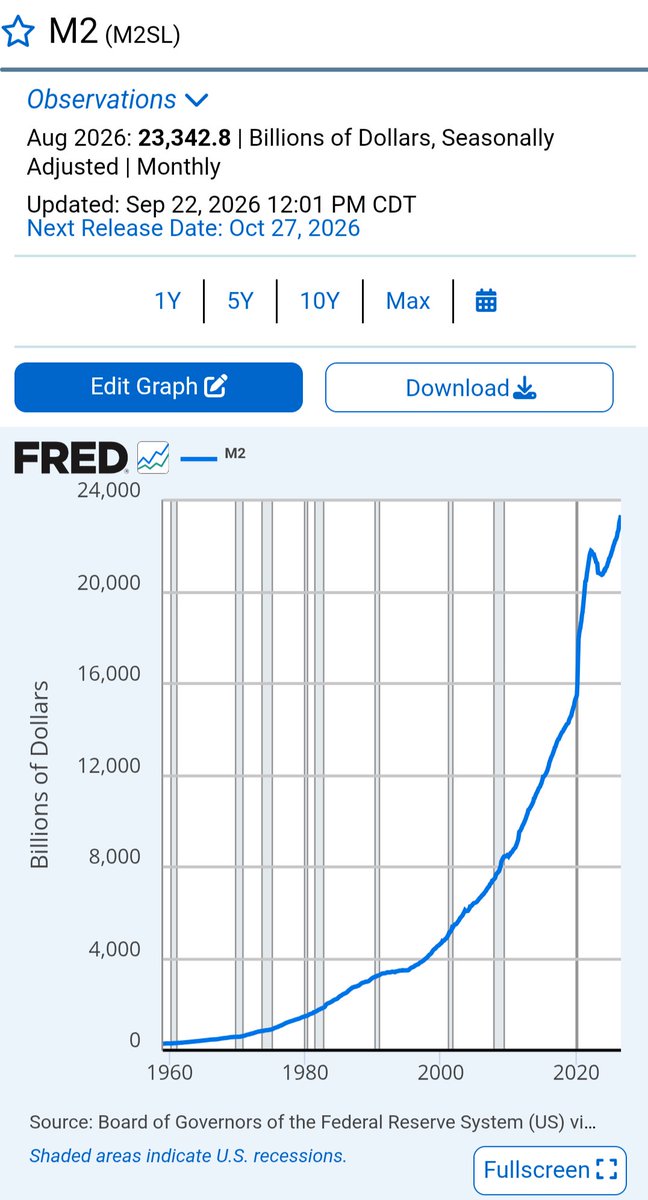Select the 1Y time range
This screenshot has width=648, height=1200.
167,301
